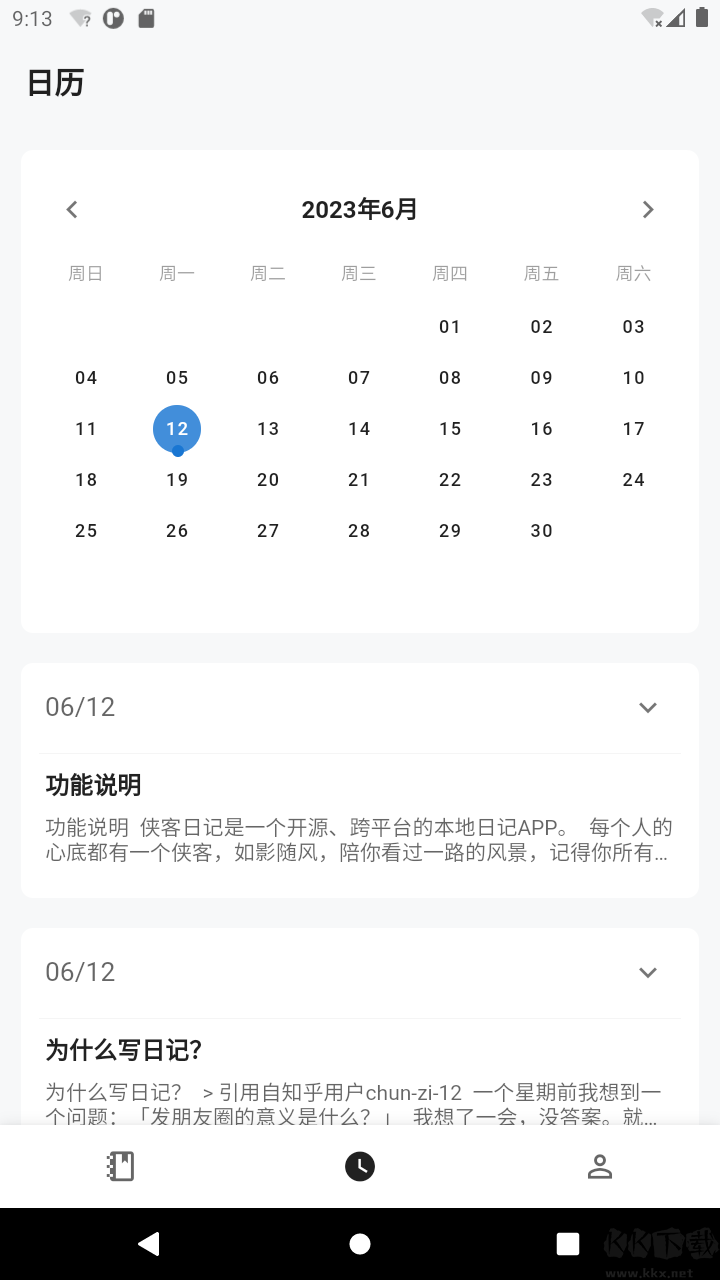Expand the chevron on the 功能说明 entry
The width and height of the screenshot is (720, 1280).
tap(648, 707)
